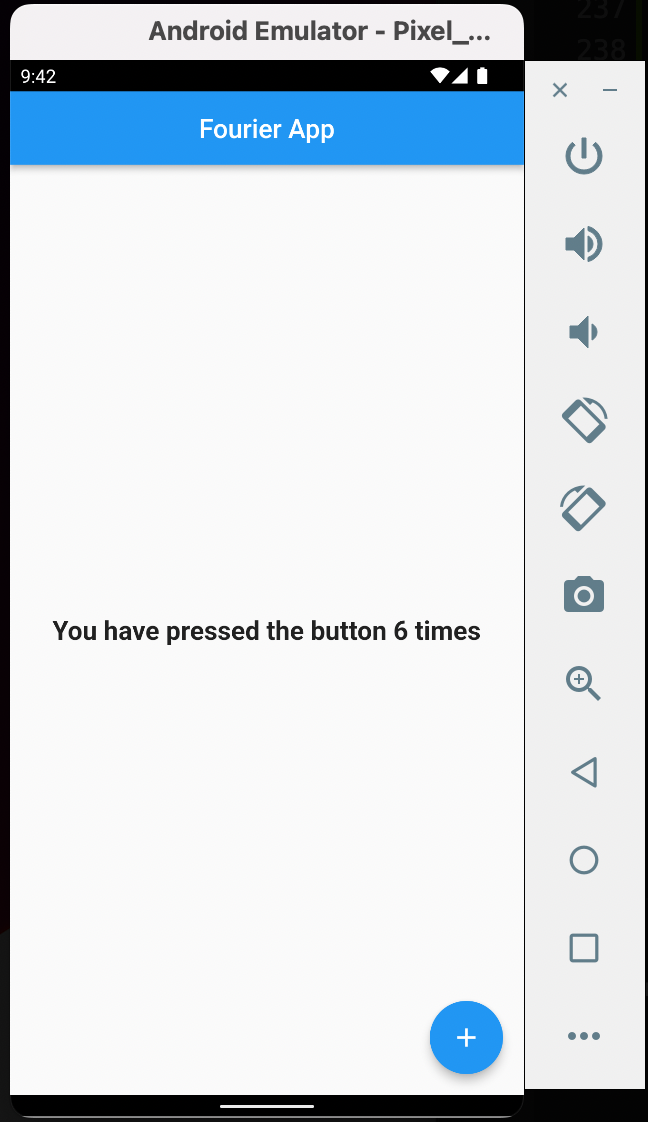Open the emulator extended controls menu
The height and width of the screenshot is (1122, 648).
point(584,1036)
